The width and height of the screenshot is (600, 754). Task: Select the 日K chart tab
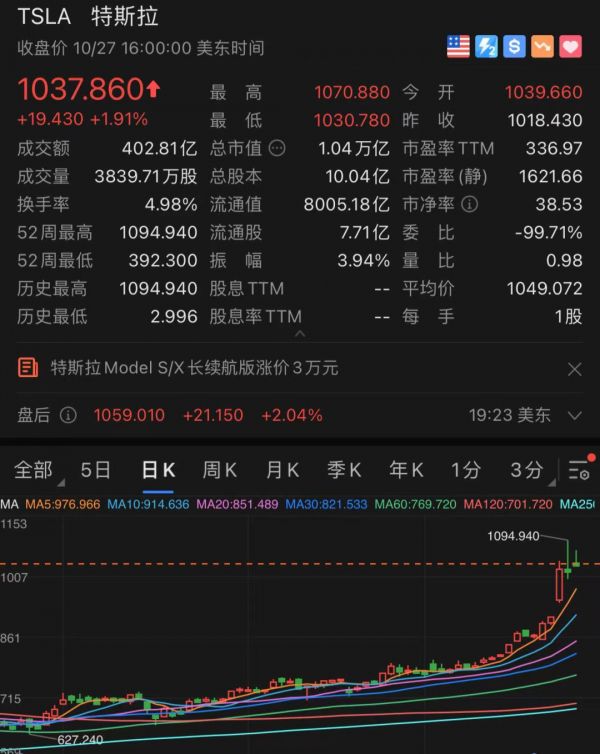point(158,470)
